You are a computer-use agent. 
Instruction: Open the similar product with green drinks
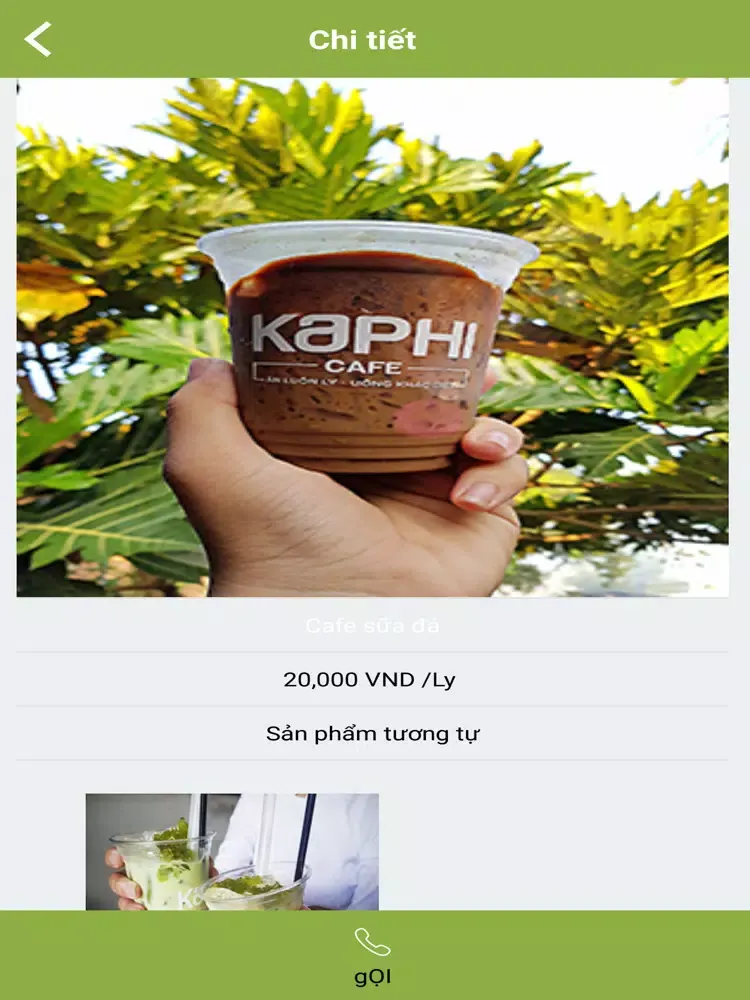(232, 851)
